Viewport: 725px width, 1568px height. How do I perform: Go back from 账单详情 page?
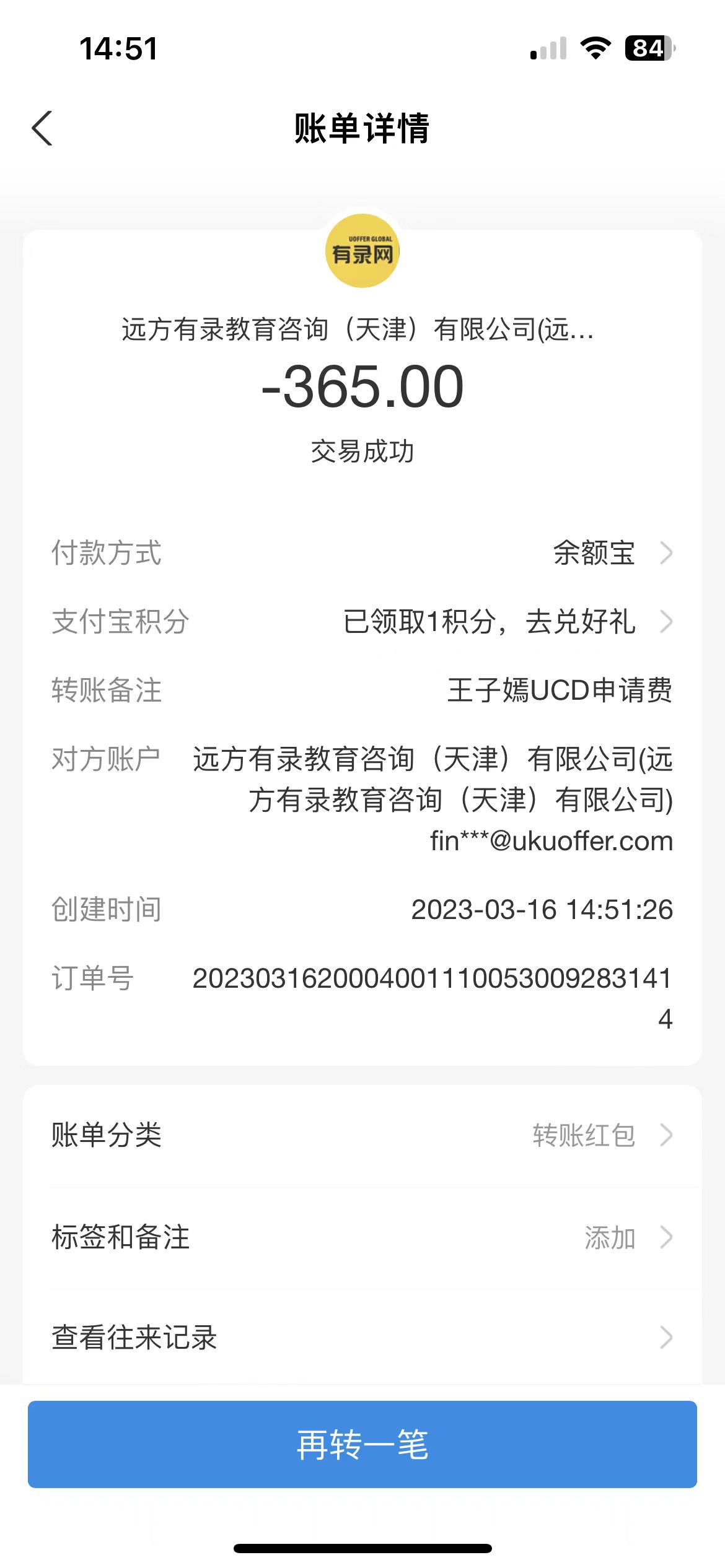[42, 128]
